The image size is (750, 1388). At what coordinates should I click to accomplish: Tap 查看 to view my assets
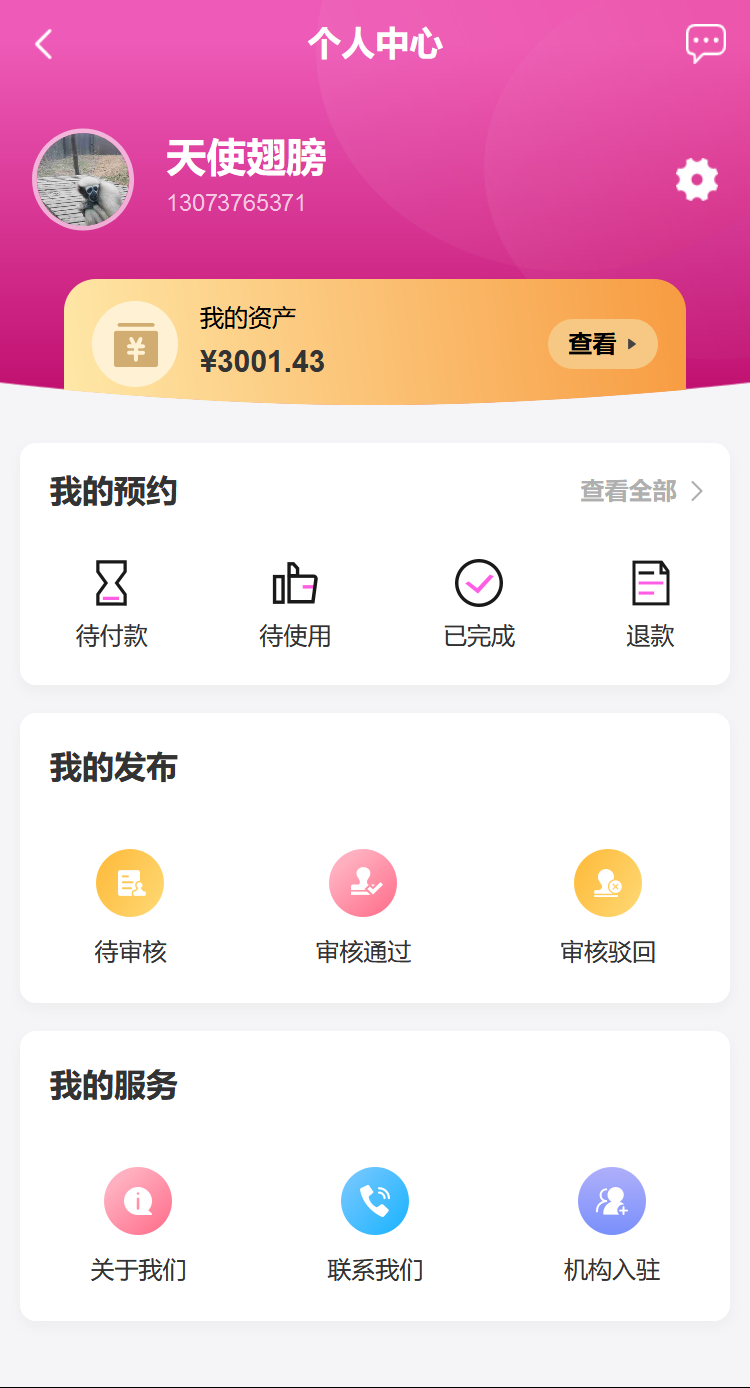(603, 344)
